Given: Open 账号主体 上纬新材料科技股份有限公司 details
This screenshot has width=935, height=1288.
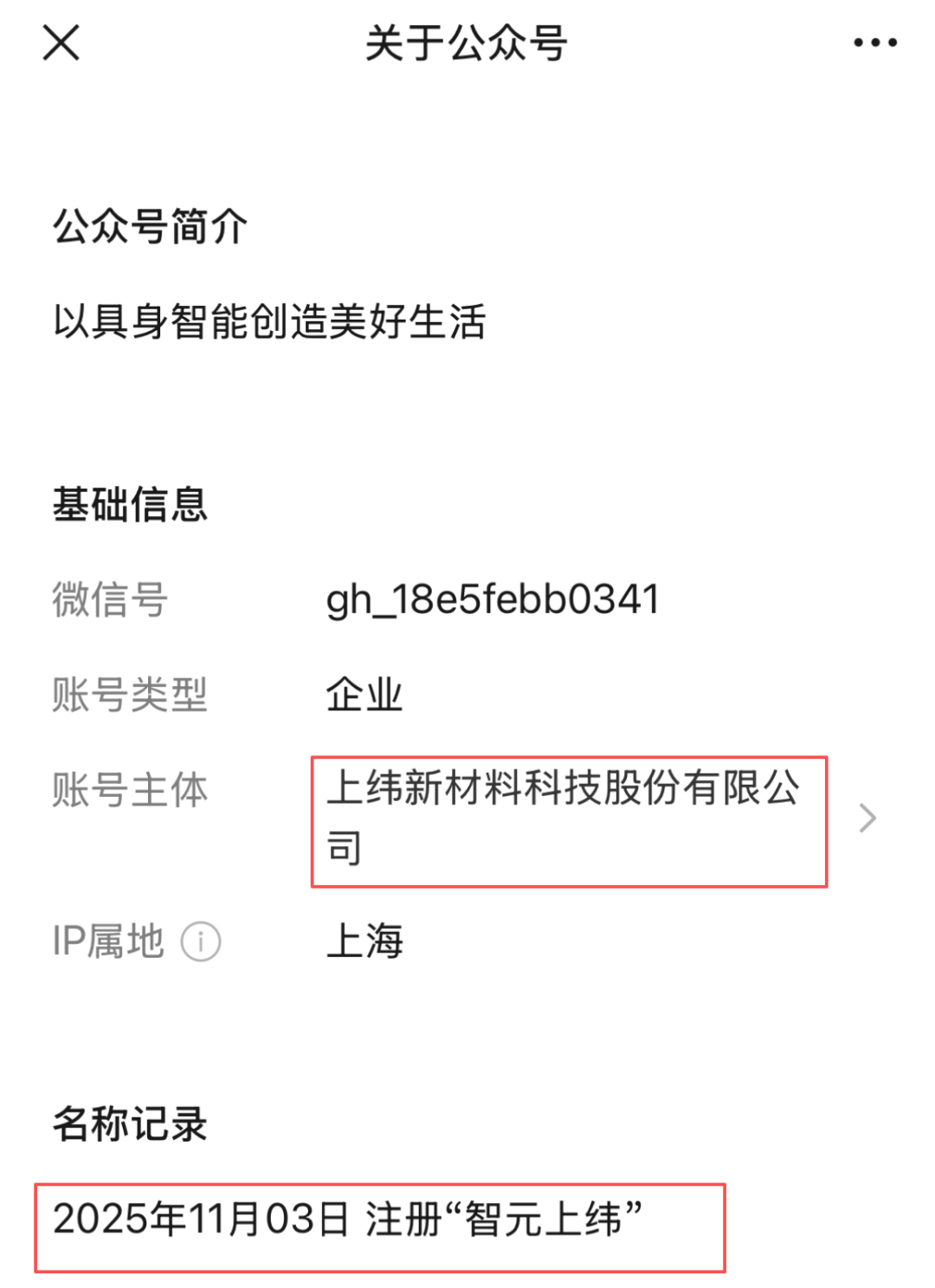Looking at the screenshot, I should [x=867, y=818].
